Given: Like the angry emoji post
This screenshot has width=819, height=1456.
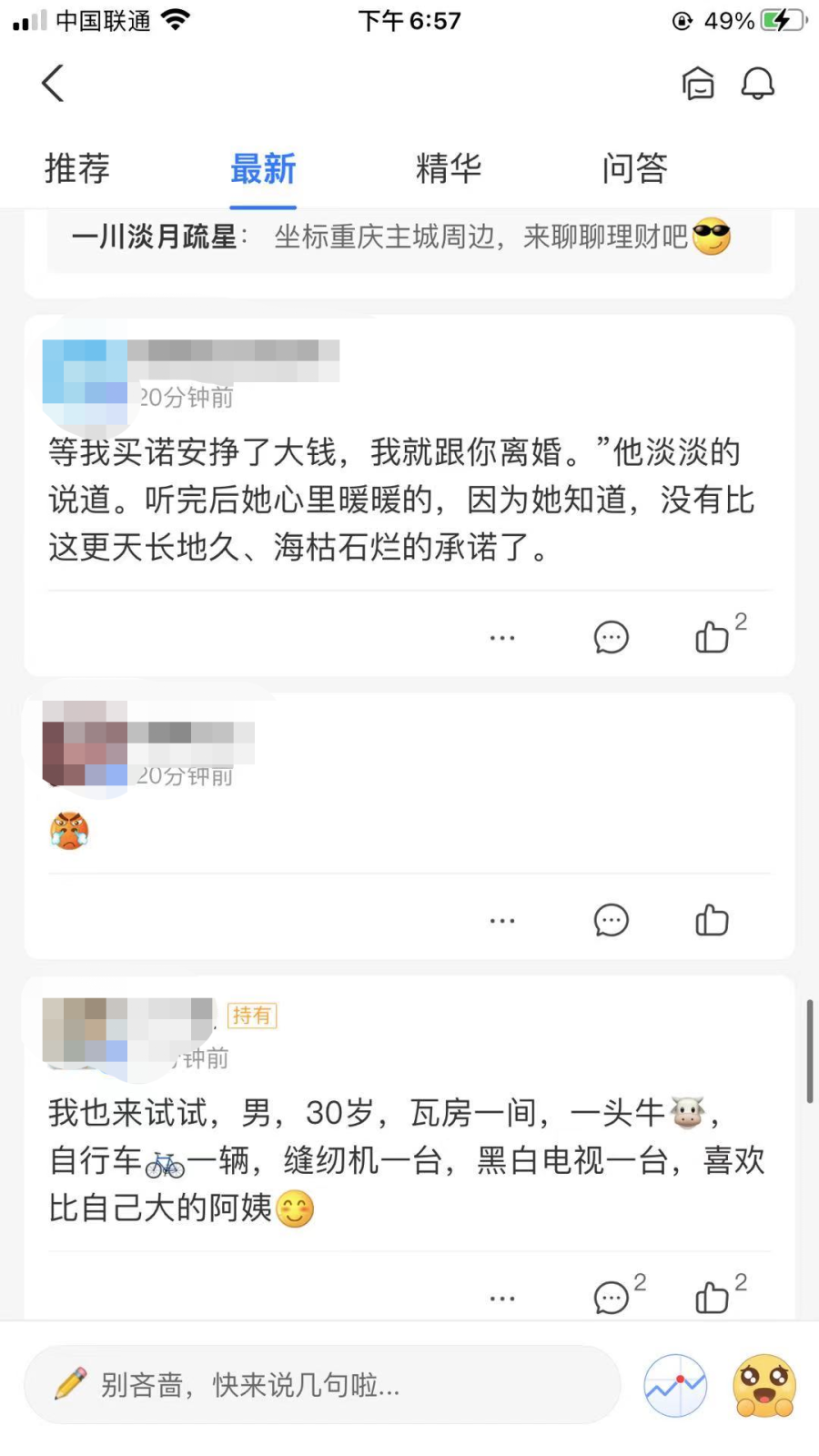Looking at the screenshot, I should tap(712, 920).
